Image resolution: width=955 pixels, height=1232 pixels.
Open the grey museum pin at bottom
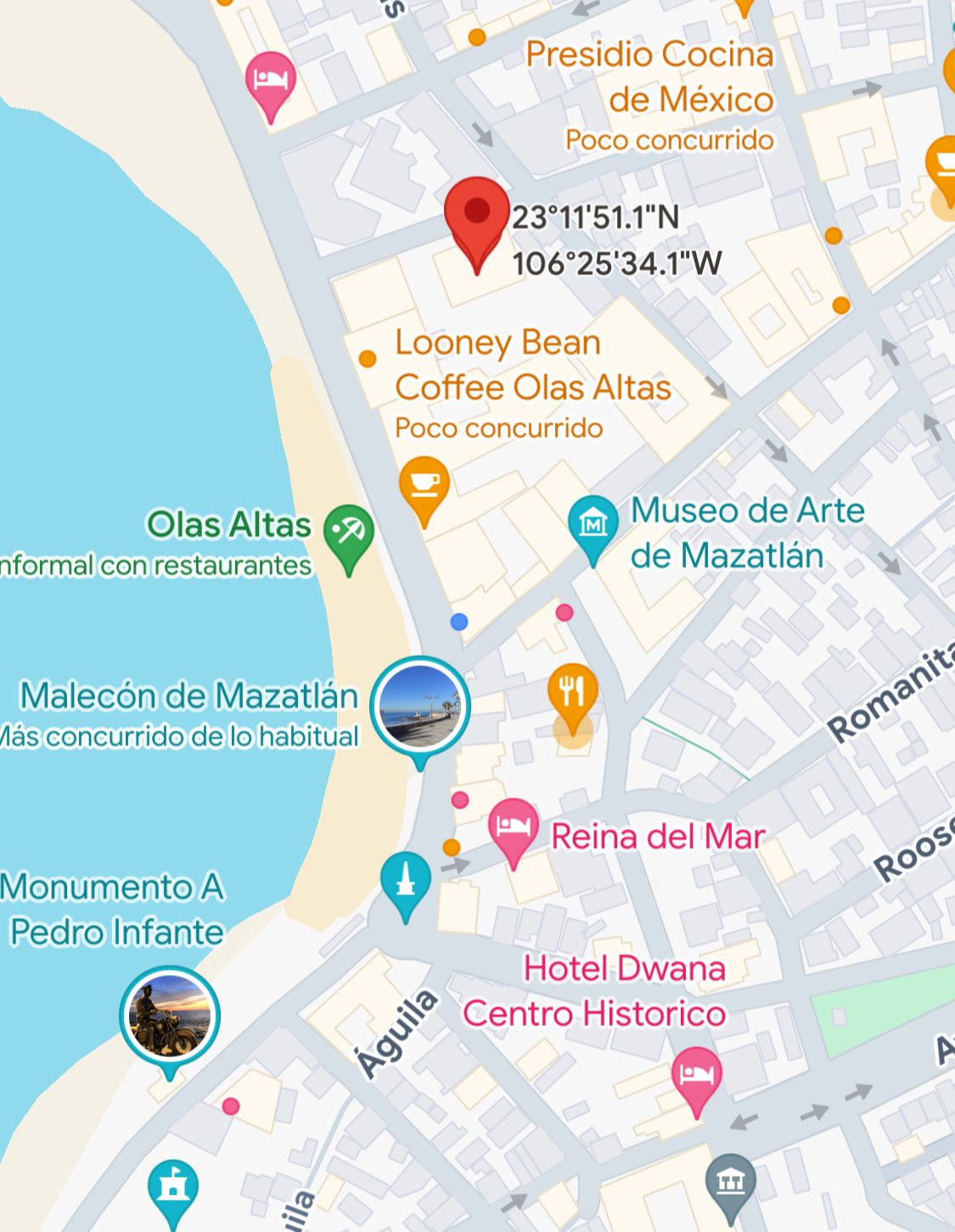point(730,1181)
